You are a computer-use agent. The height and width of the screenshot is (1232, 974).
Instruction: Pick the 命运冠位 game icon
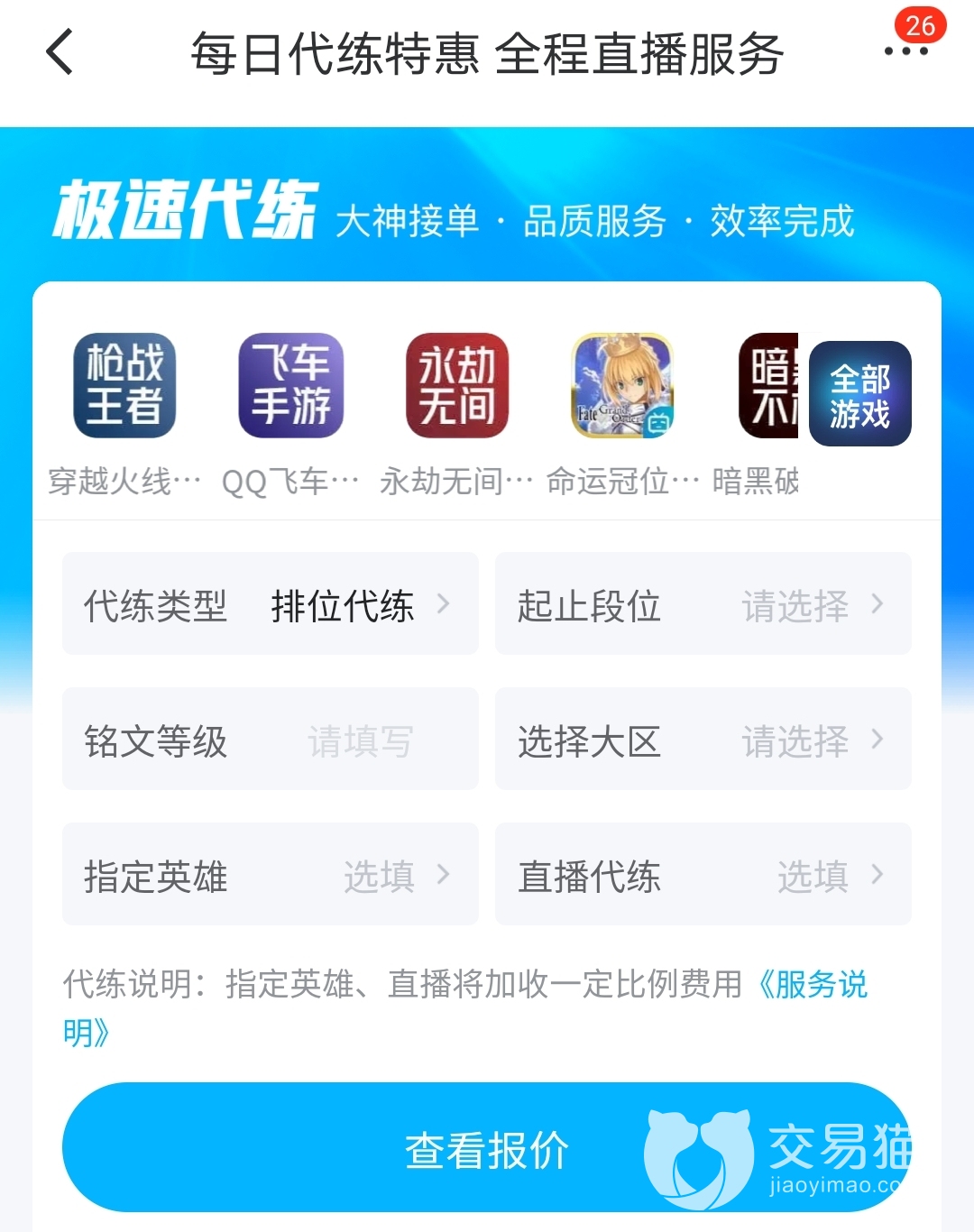pos(622,386)
